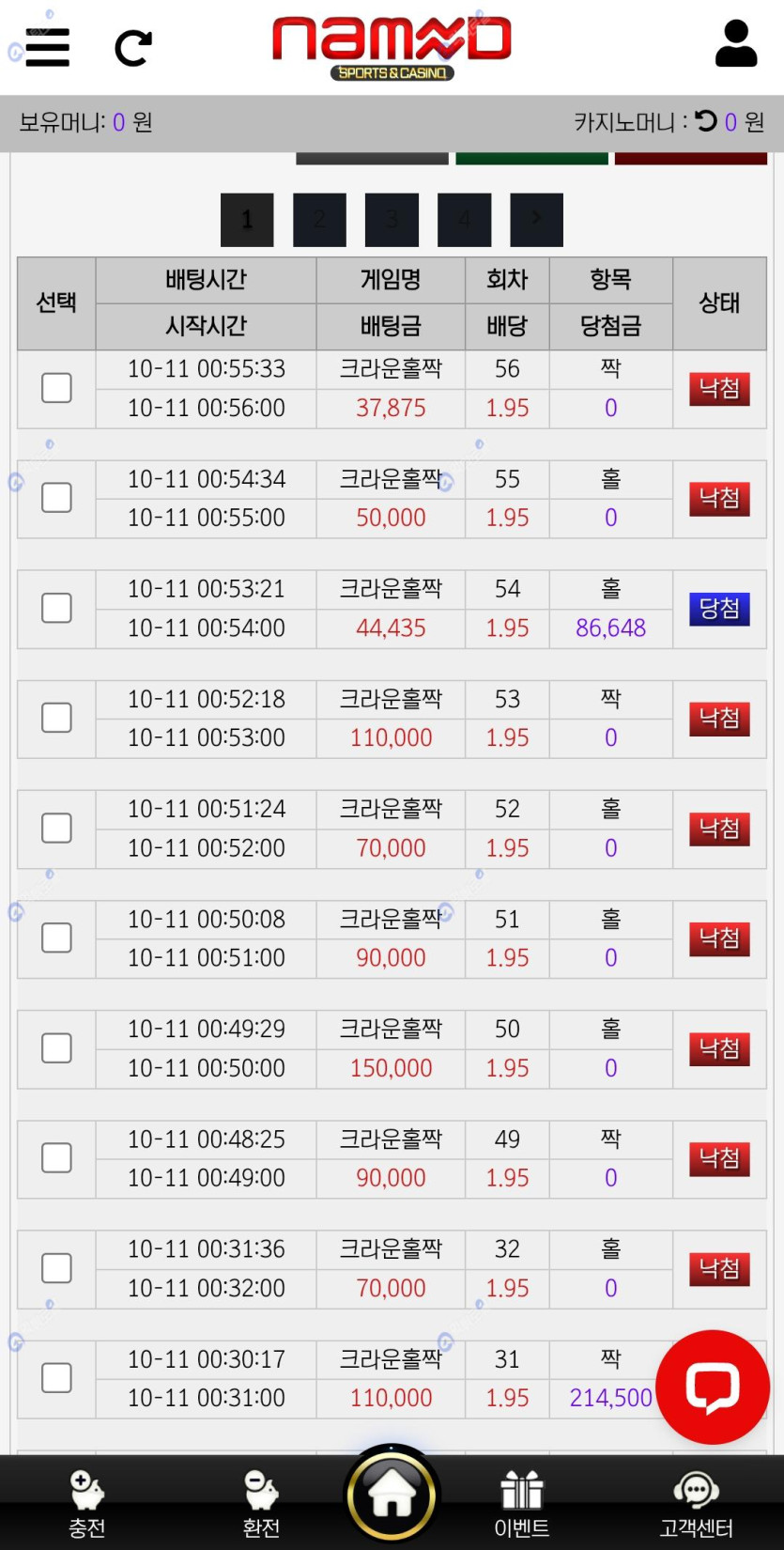Screen dimensions: 784x1550
Task: Check the round 32 bet row
Action: [x=56, y=1267]
